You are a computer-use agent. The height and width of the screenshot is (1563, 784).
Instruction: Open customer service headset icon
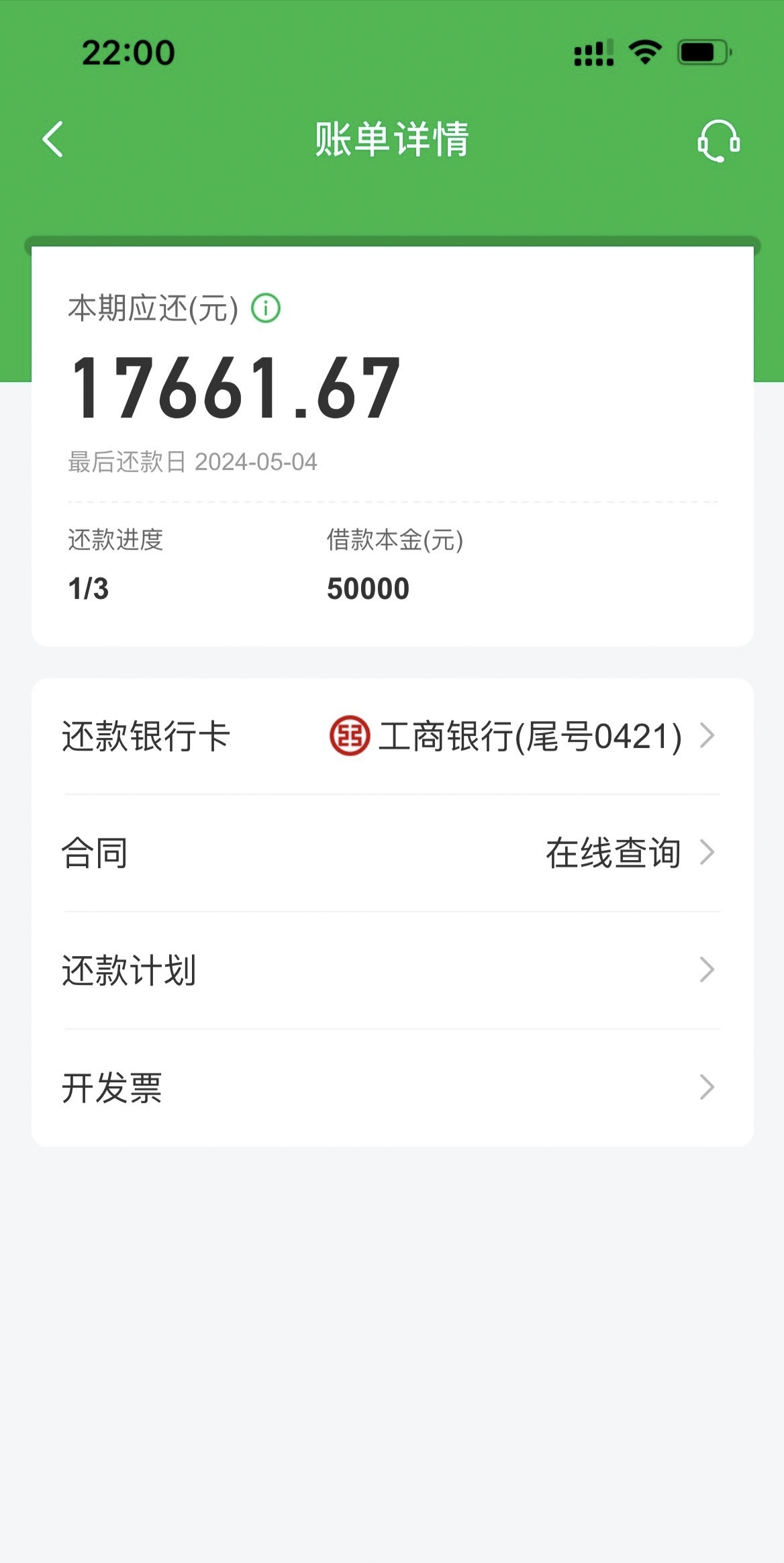coord(718,140)
